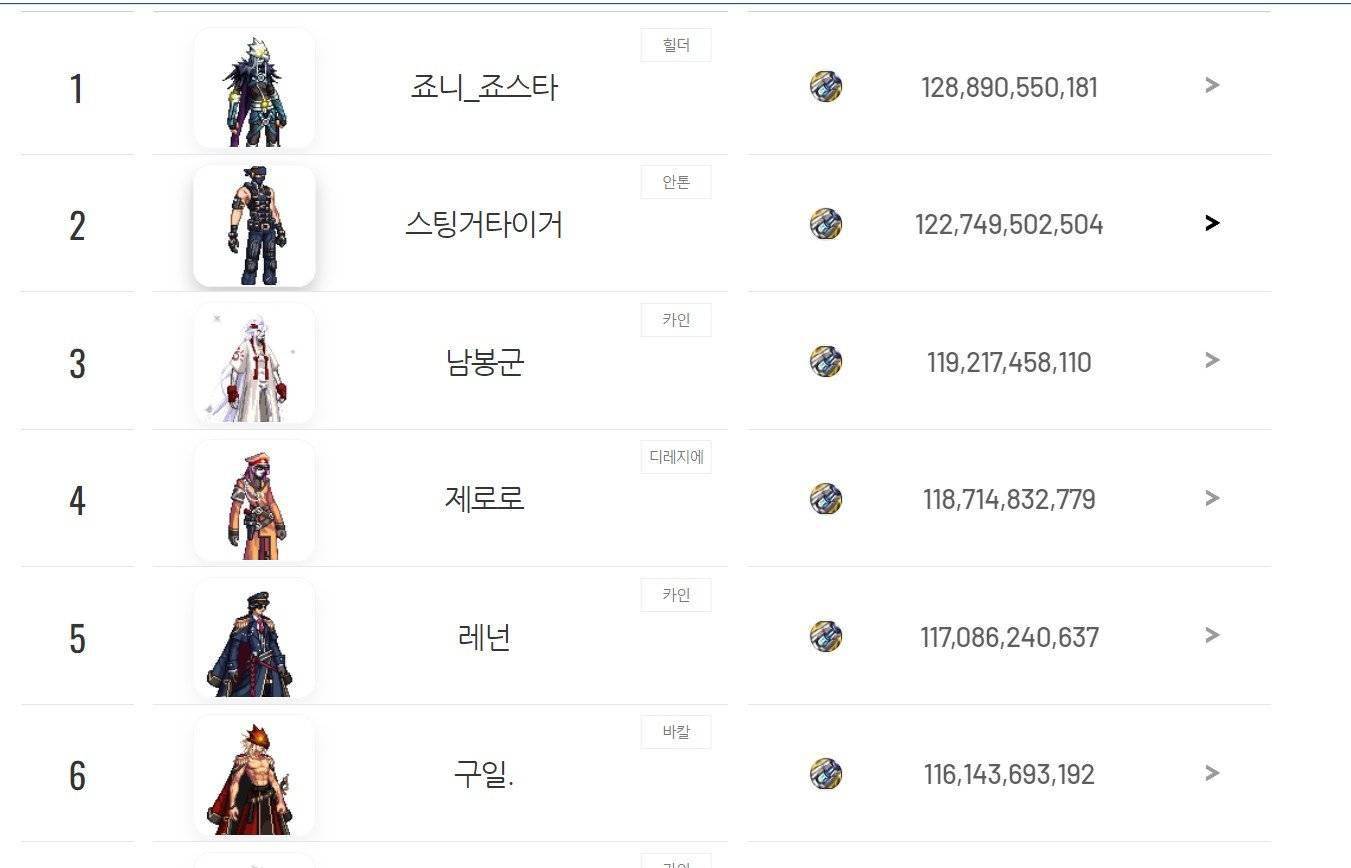
Task: Open the character avatar of 레넌
Action: click(x=254, y=637)
